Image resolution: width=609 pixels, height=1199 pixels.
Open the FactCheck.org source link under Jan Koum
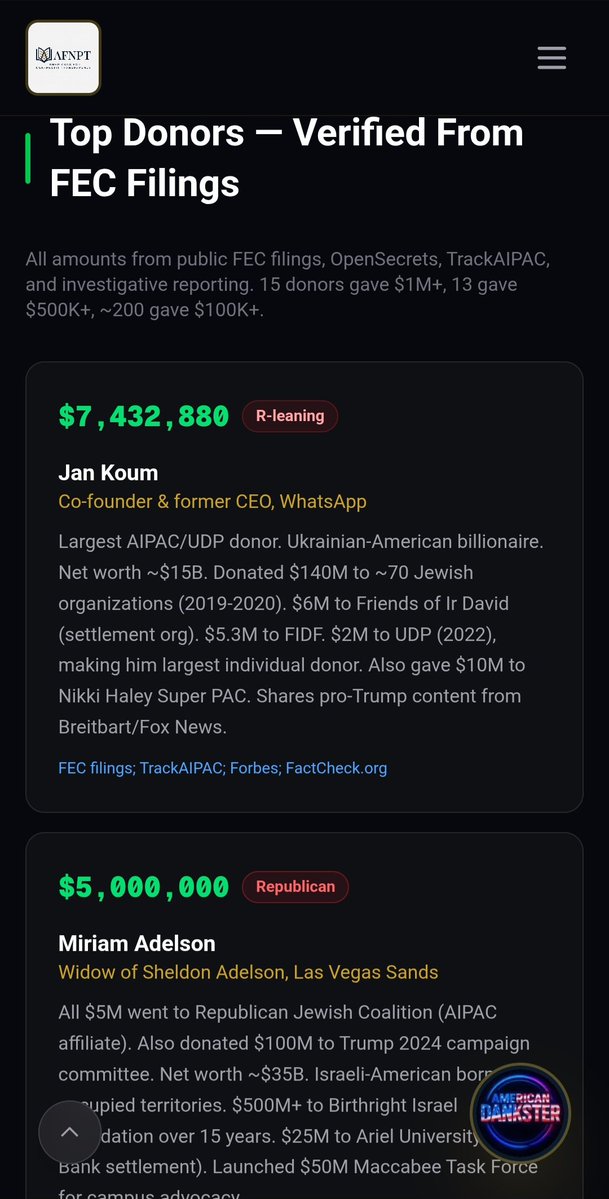click(336, 768)
